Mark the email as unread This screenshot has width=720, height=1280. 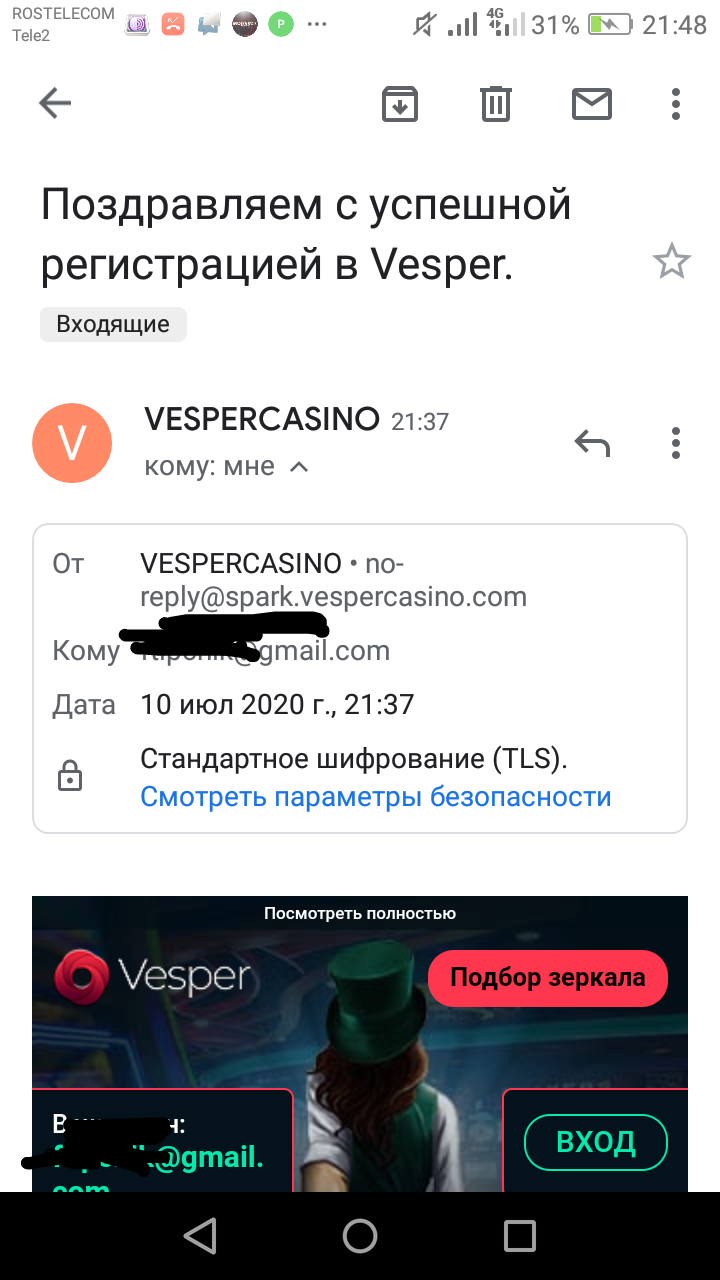591,104
